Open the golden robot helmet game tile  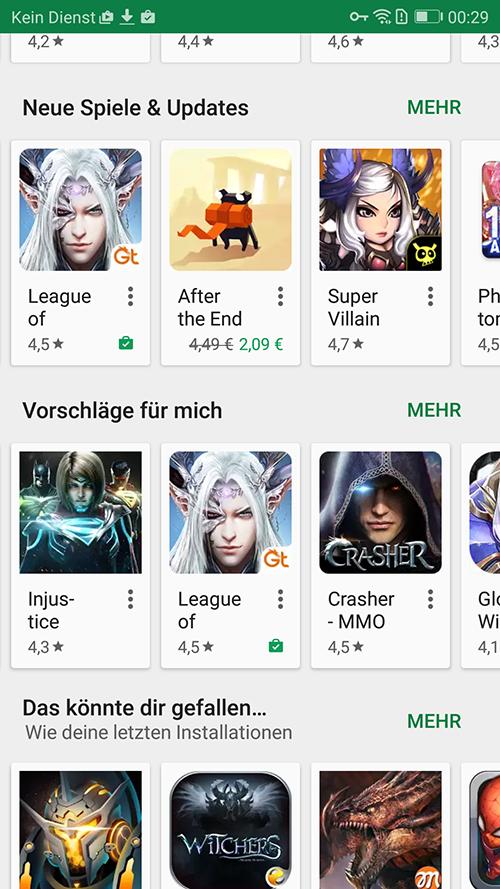tap(80, 826)
